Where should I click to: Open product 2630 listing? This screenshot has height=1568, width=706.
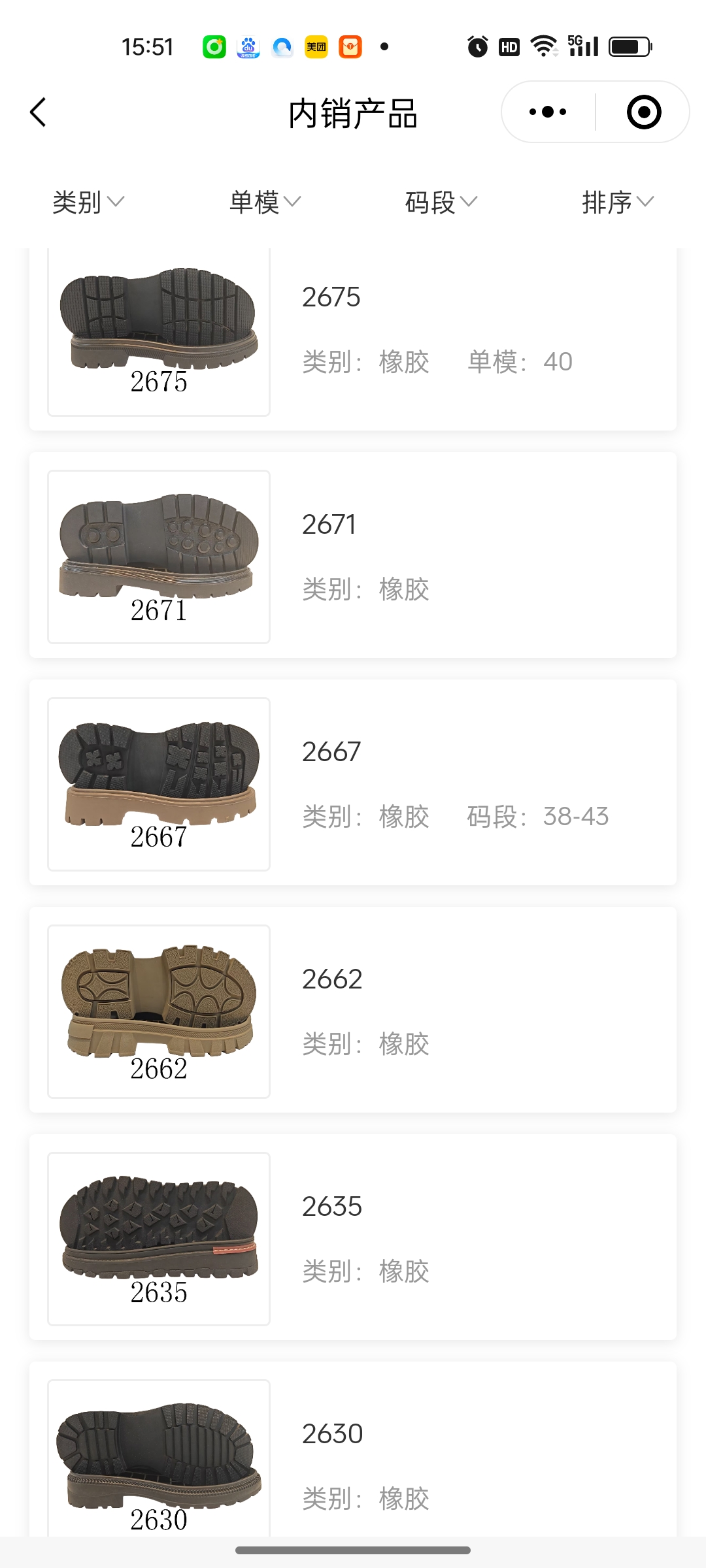[353, 1457]
